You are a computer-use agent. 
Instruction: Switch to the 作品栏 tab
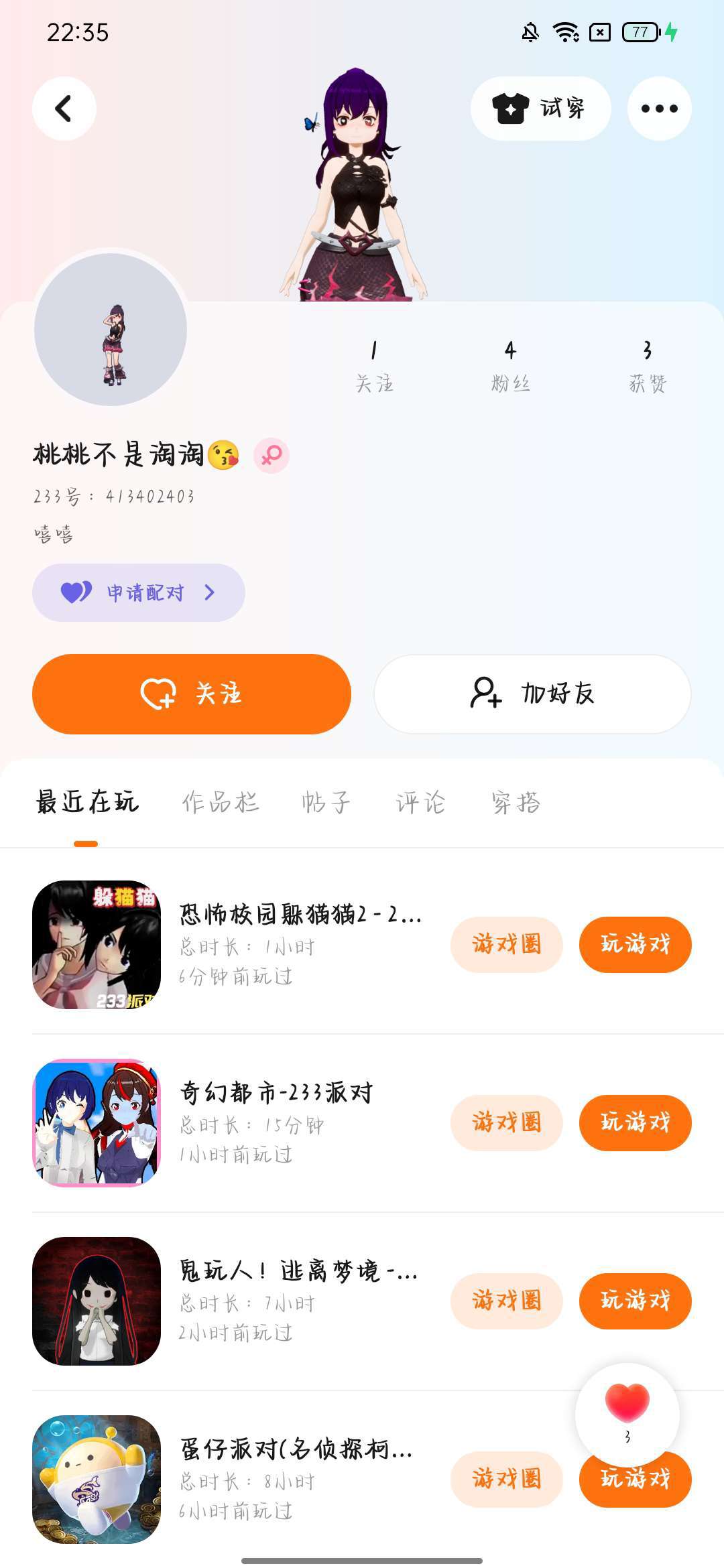221,802
